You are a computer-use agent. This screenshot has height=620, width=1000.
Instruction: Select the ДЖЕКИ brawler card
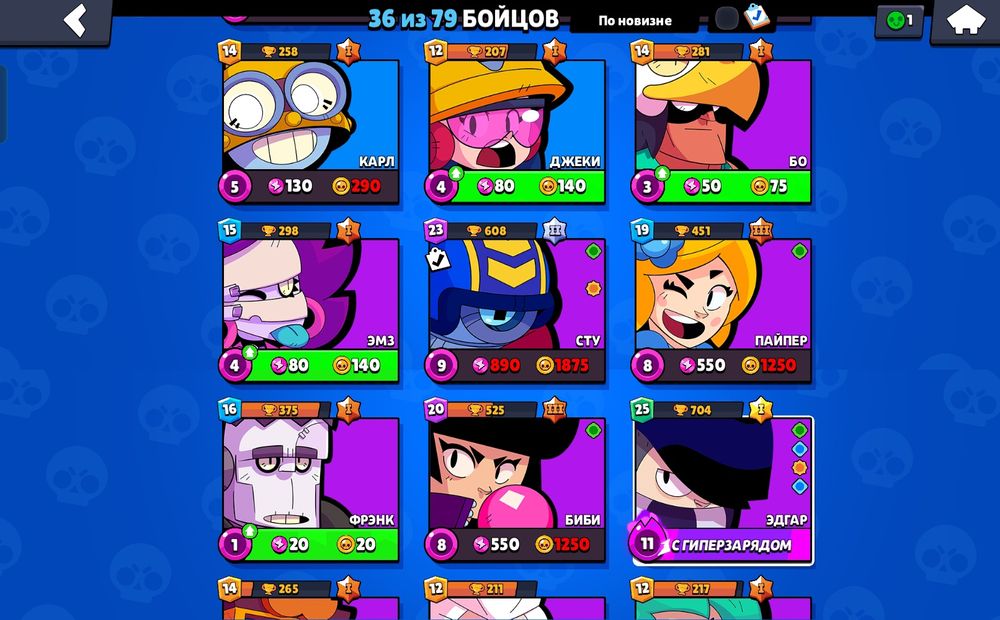(x=517, y=120)
